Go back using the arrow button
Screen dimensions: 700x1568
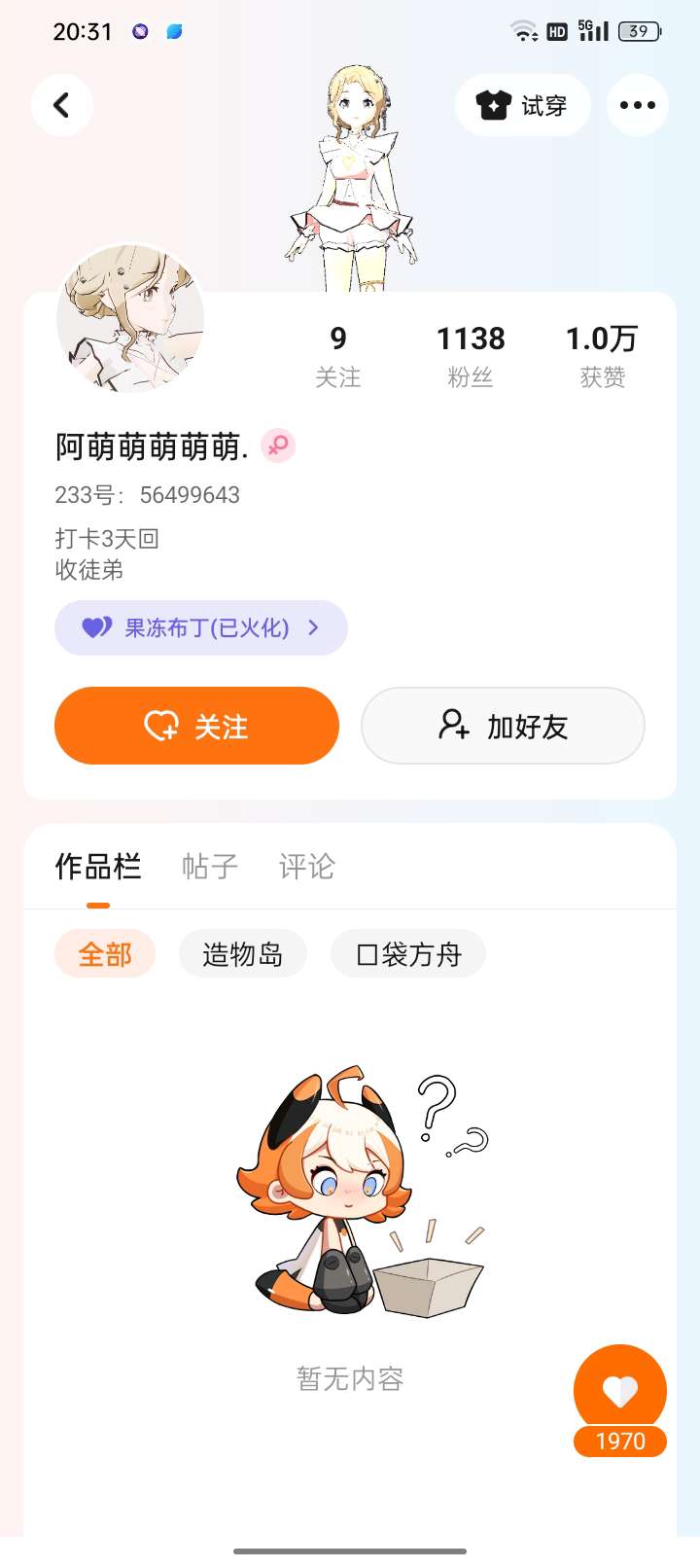[62, 105]
